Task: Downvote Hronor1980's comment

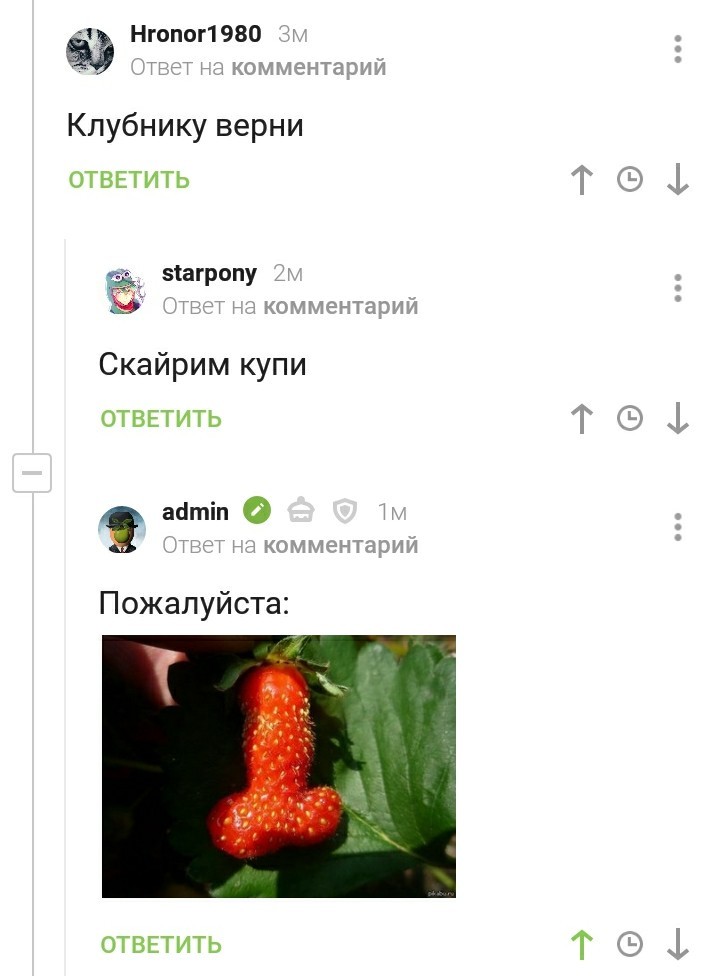Action: click(678, 180)
